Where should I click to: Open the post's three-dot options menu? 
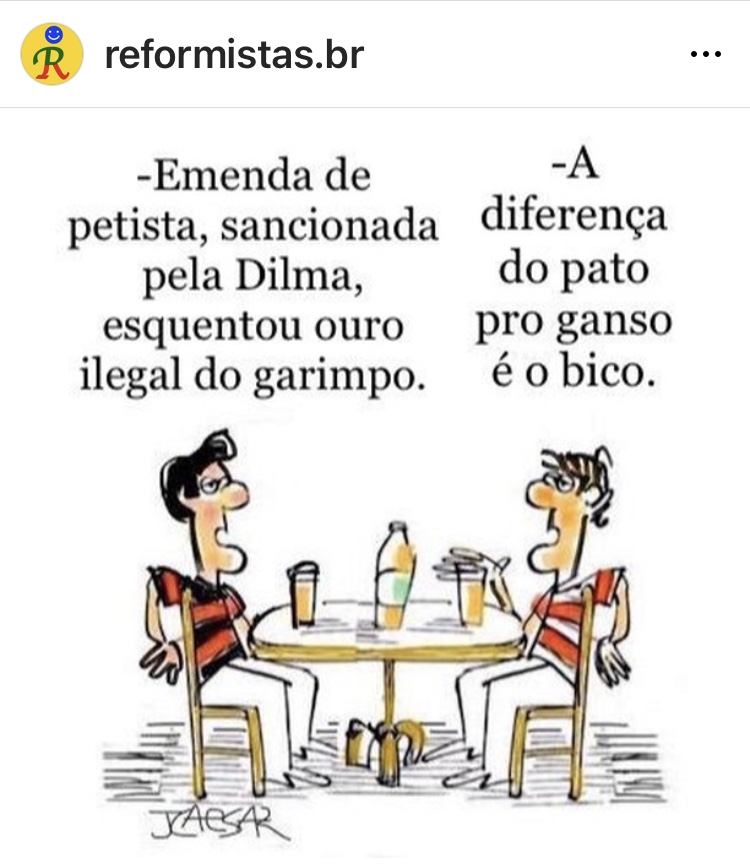706,55
